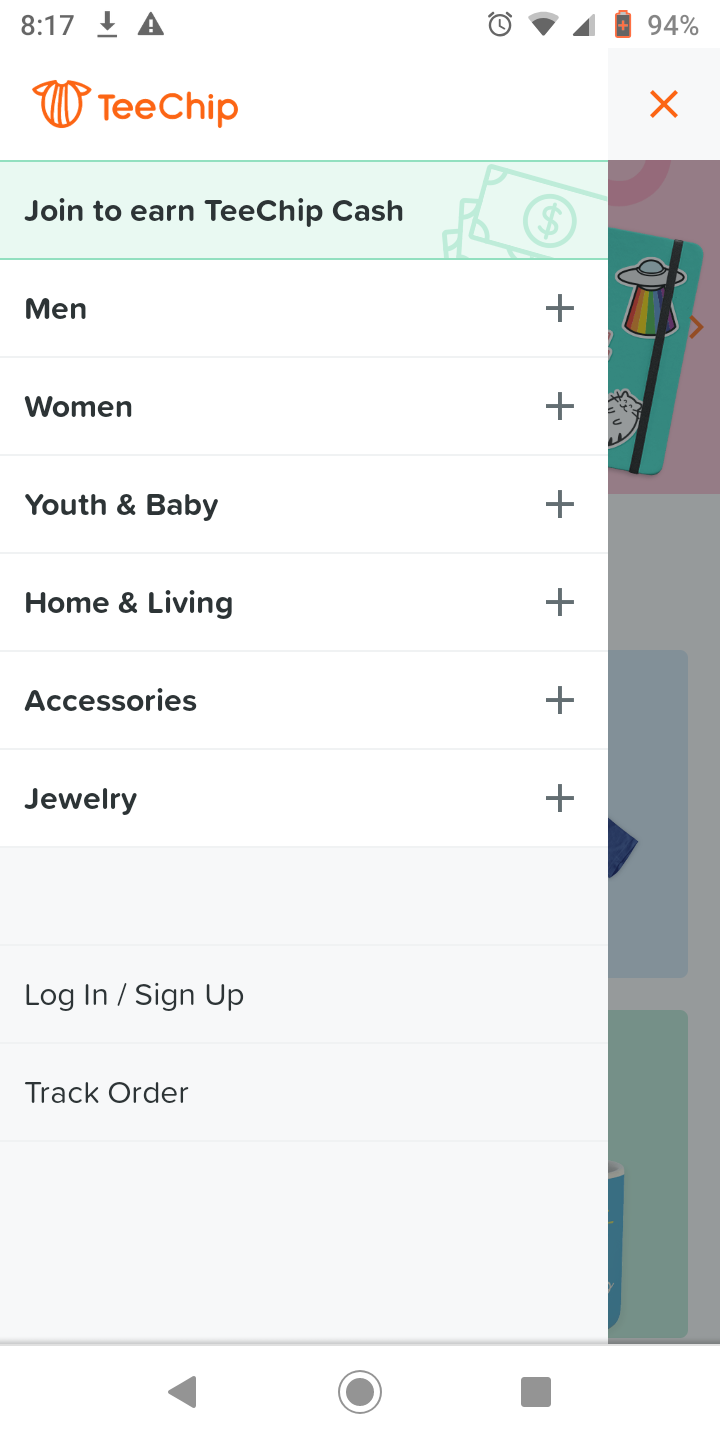Expand the Jewelry category

[x=304, y=799]
